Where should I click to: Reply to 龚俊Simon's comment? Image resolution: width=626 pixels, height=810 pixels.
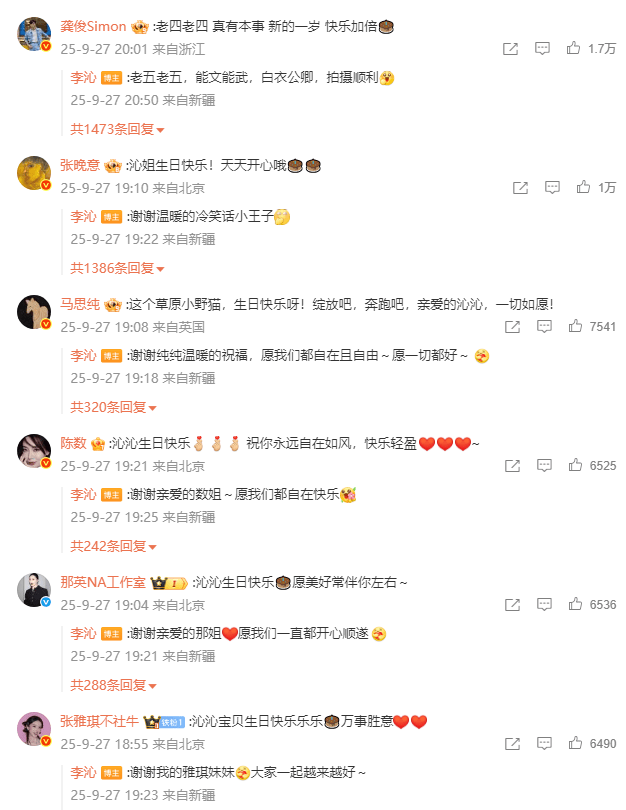tap(542, 48)
